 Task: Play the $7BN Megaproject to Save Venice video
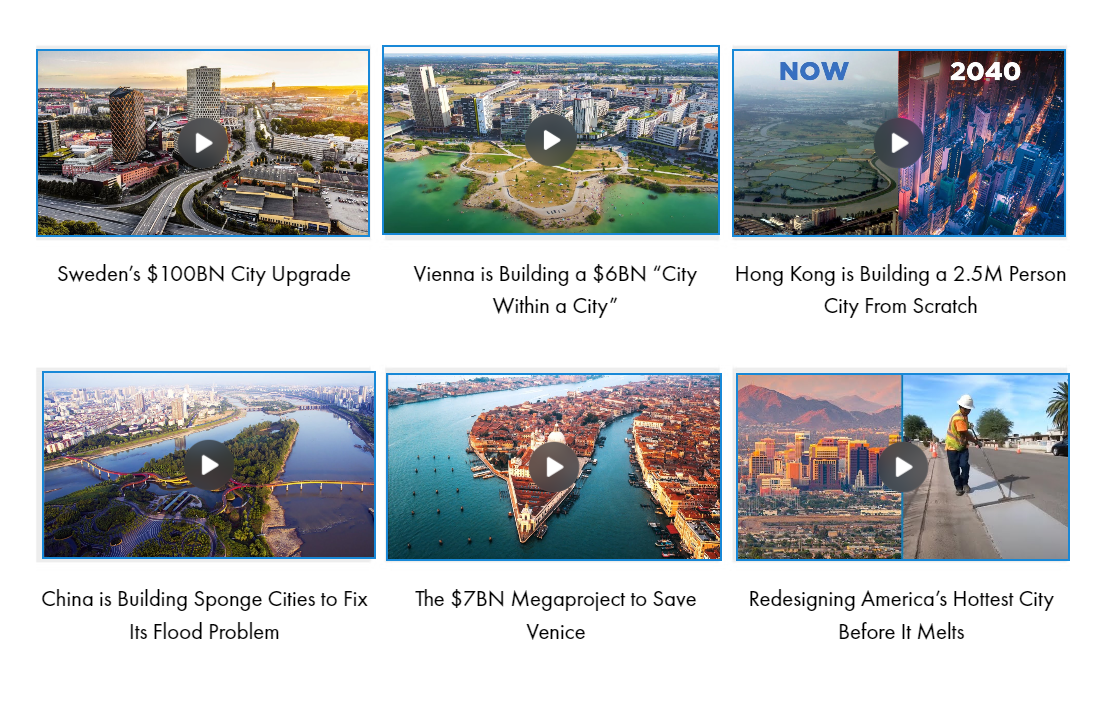554,467
